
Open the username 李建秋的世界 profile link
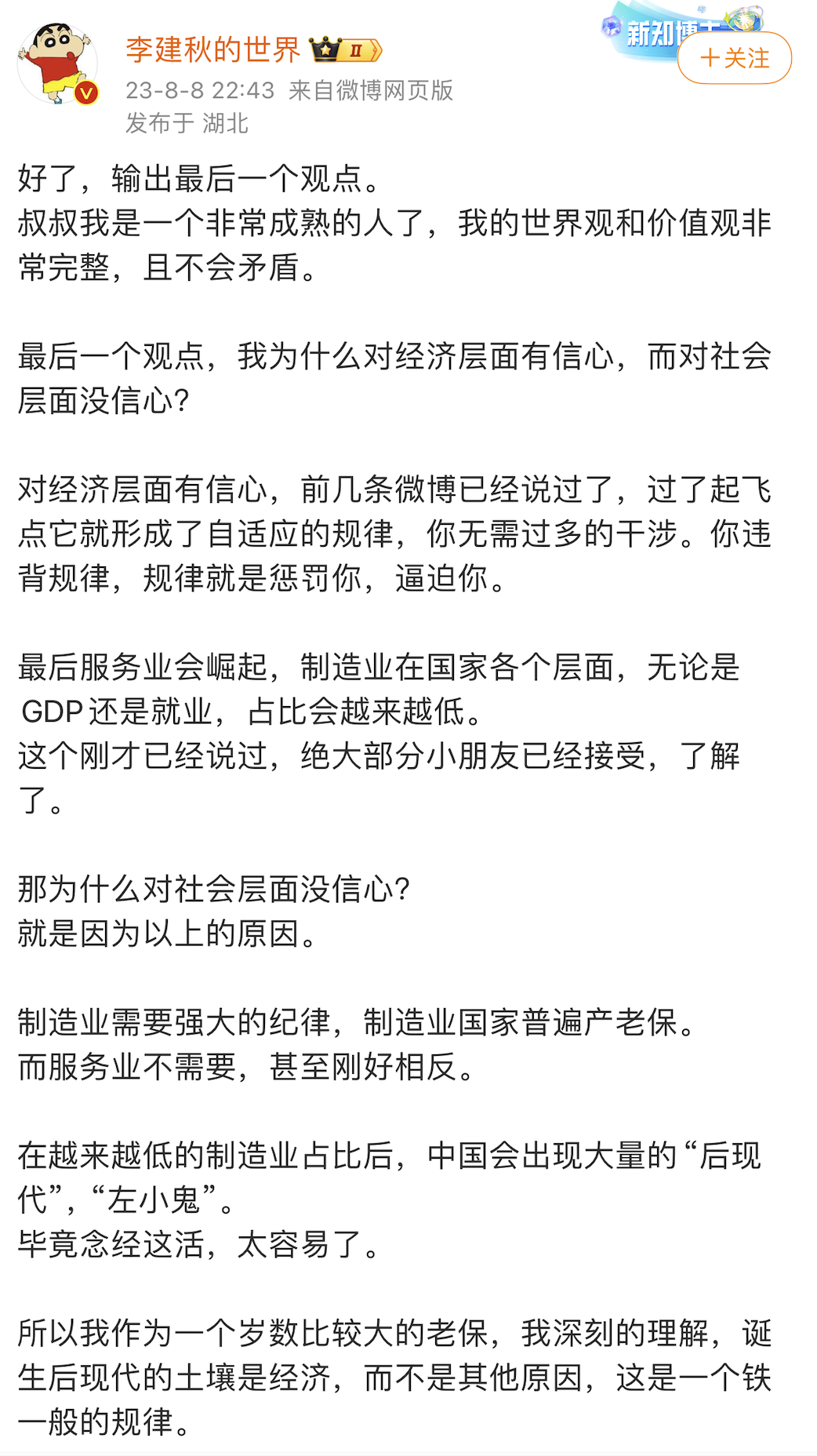point(212,50)
